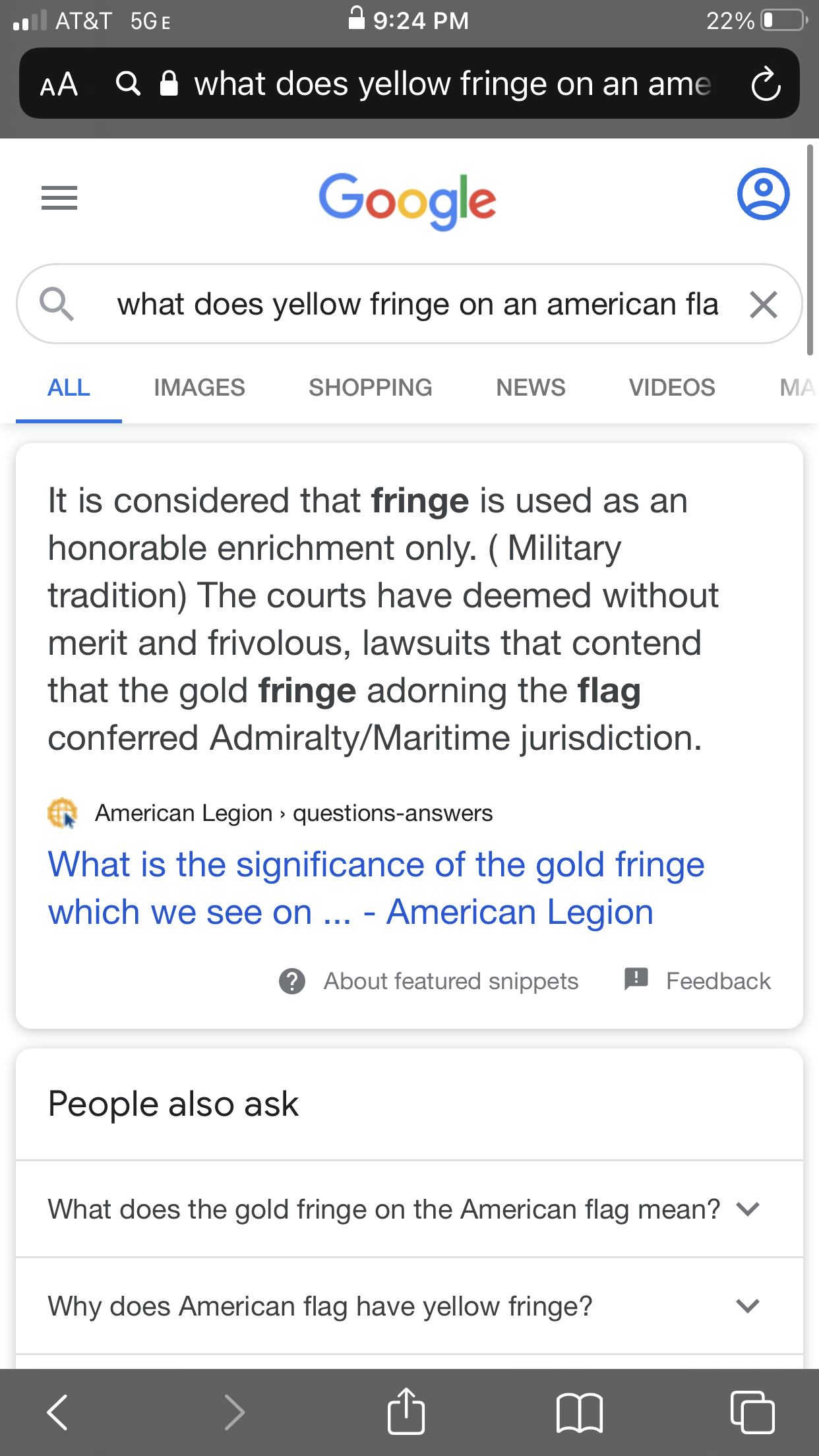Switch to the Images tab
This screenshot has height=1456, width=819.
pos(199,388)
